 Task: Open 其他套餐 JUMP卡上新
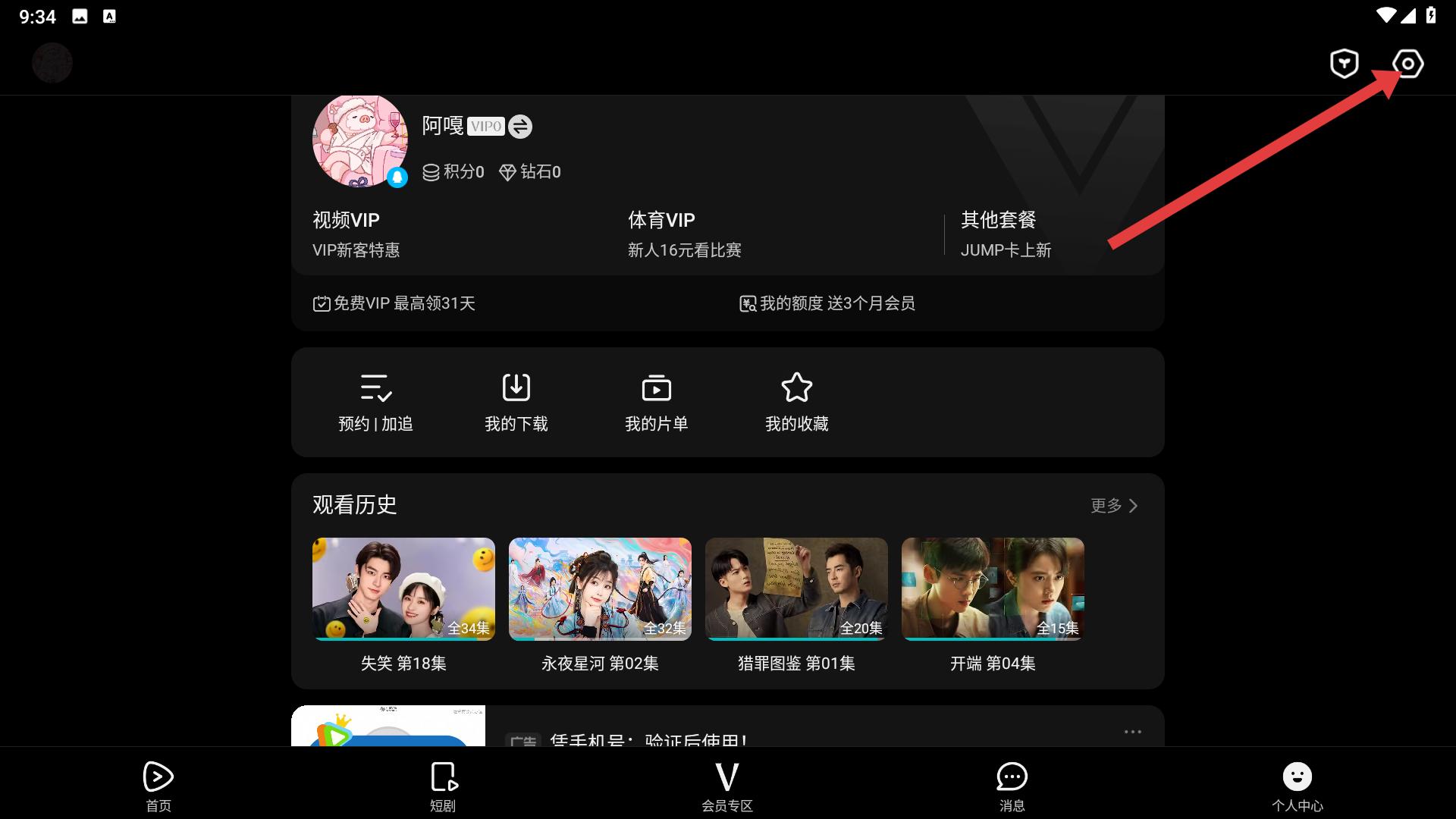click(x=1006, y=234)
